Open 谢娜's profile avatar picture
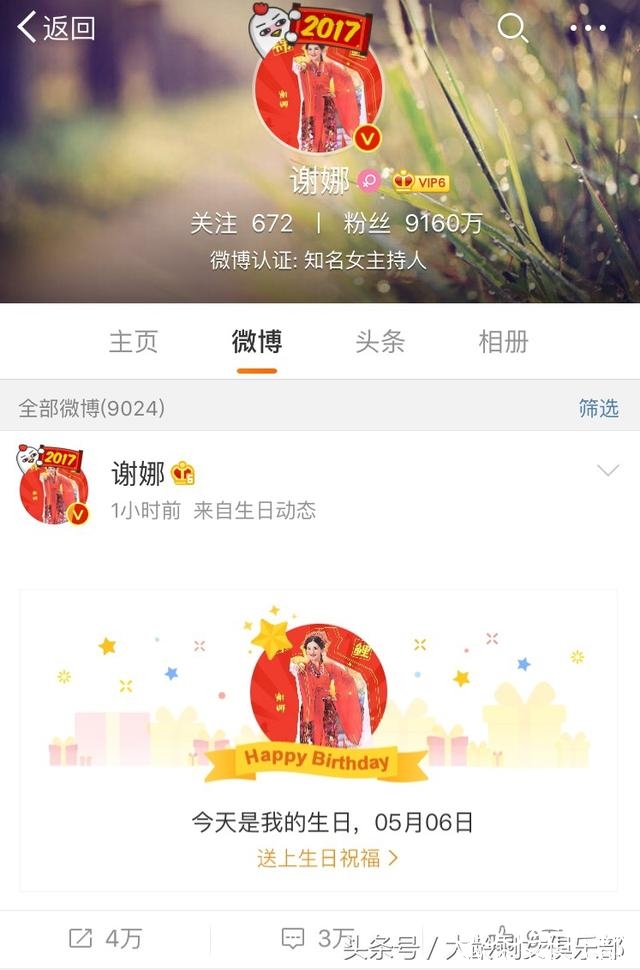 point(319,97)
